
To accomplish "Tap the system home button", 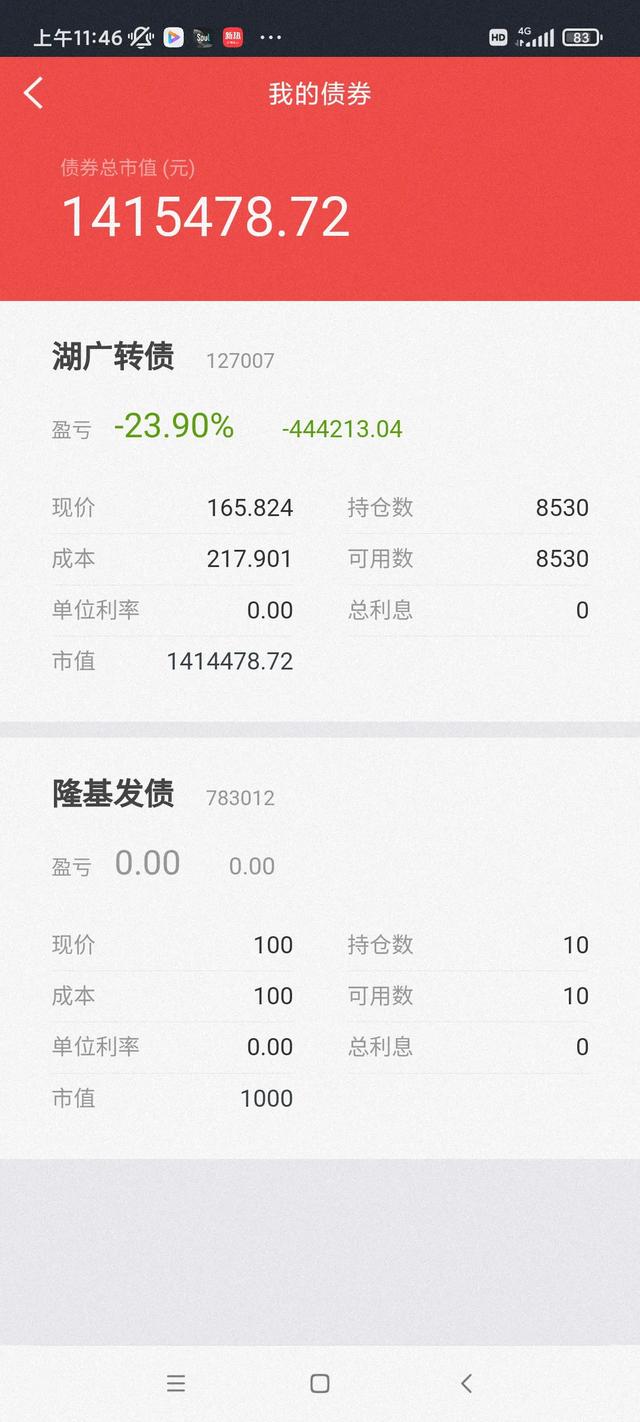I will (x=320, y=1383).
